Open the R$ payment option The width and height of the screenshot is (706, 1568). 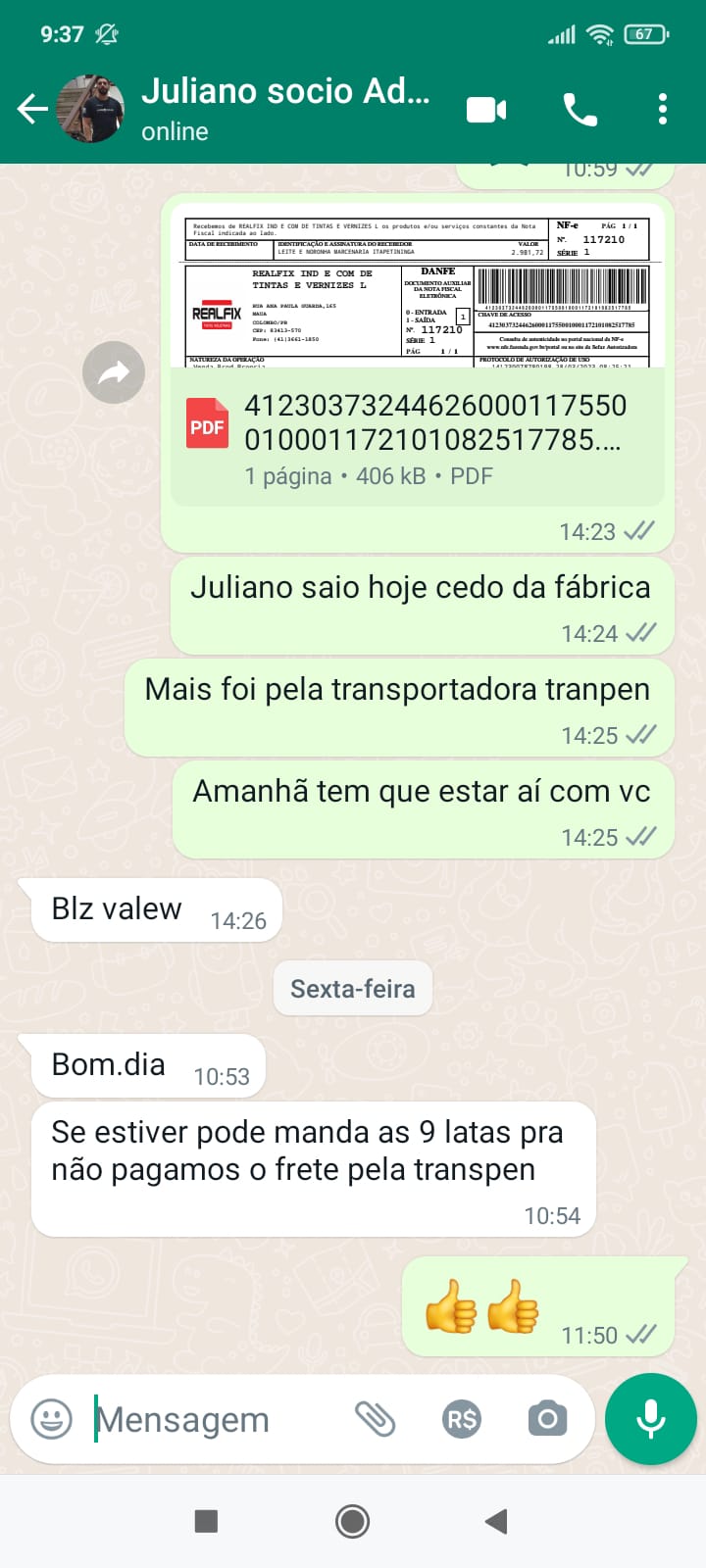click(x=462, y=1419)
